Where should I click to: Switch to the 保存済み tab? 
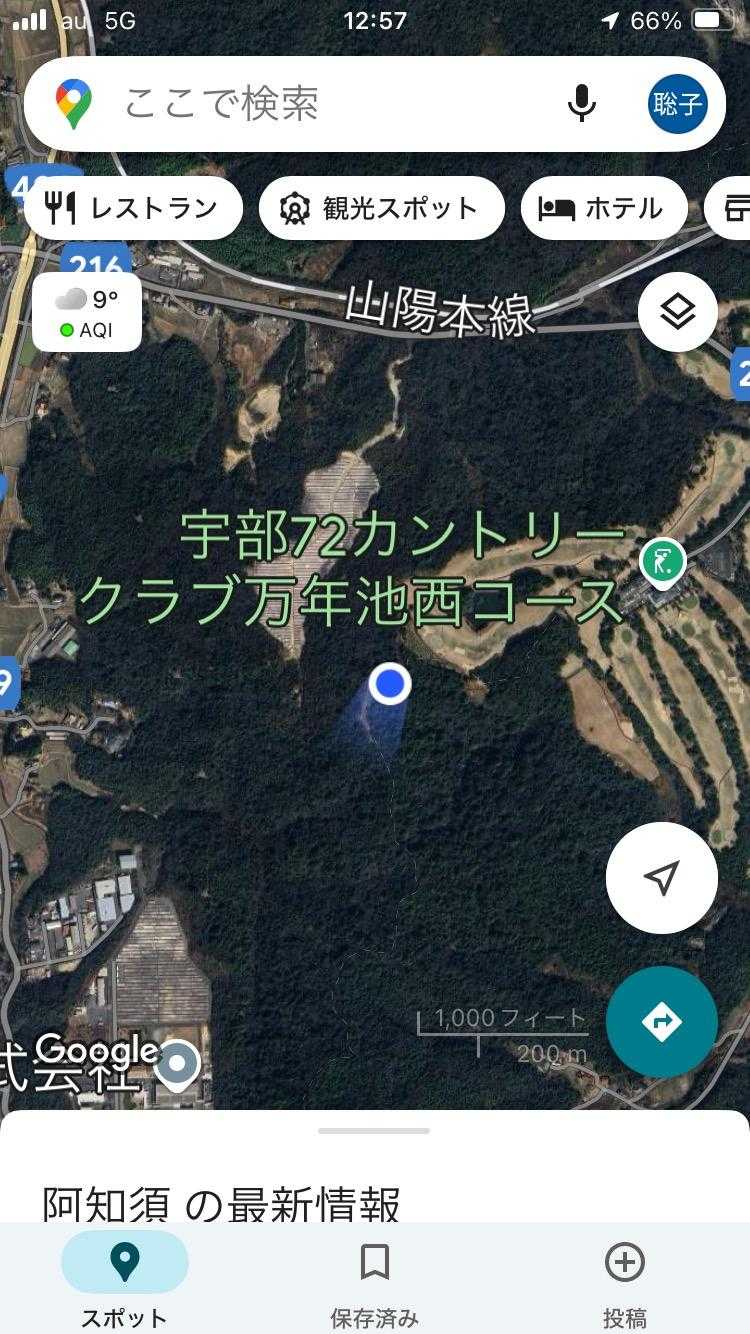coord(375,1280)
